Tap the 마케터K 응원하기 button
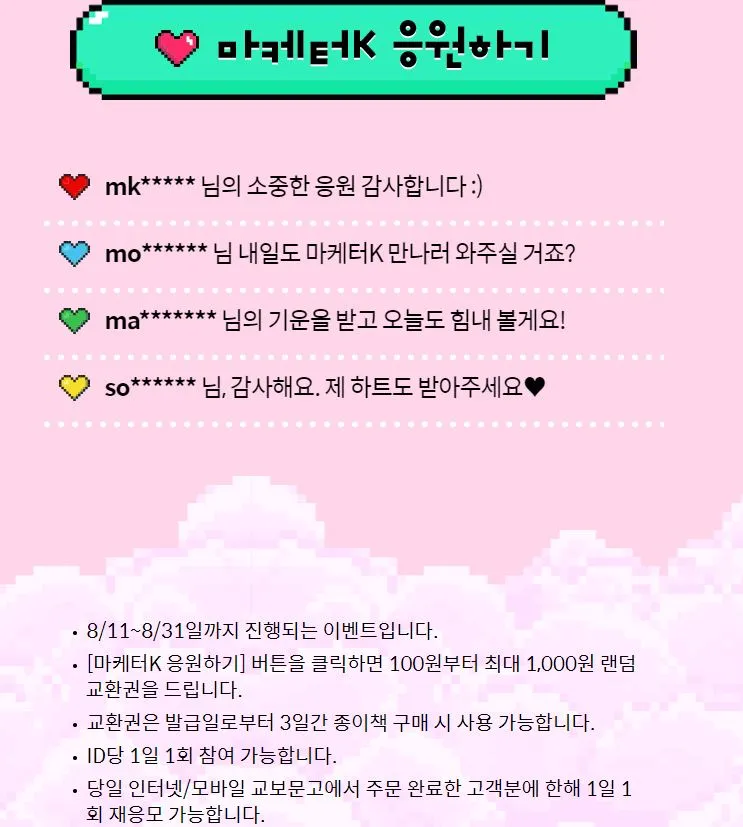Image resolution: width=743 pixels, height=827 pixels. click(x=352, y=46)
